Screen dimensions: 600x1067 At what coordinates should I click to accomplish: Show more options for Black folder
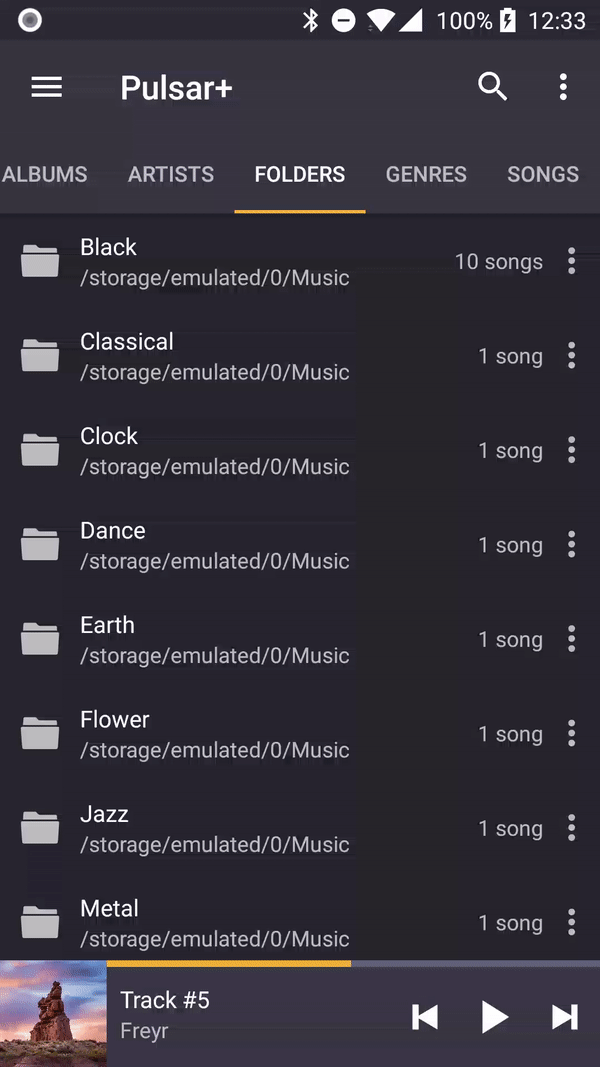pos(571,262)
